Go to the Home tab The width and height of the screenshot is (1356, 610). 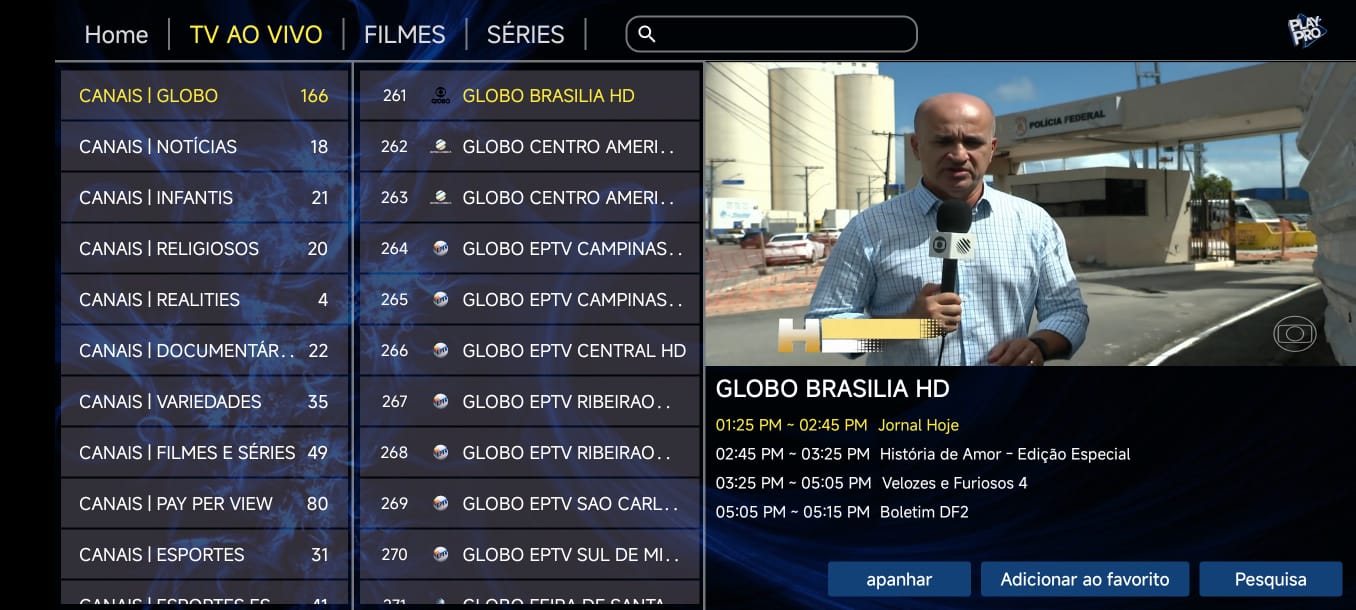pos(116,34)
